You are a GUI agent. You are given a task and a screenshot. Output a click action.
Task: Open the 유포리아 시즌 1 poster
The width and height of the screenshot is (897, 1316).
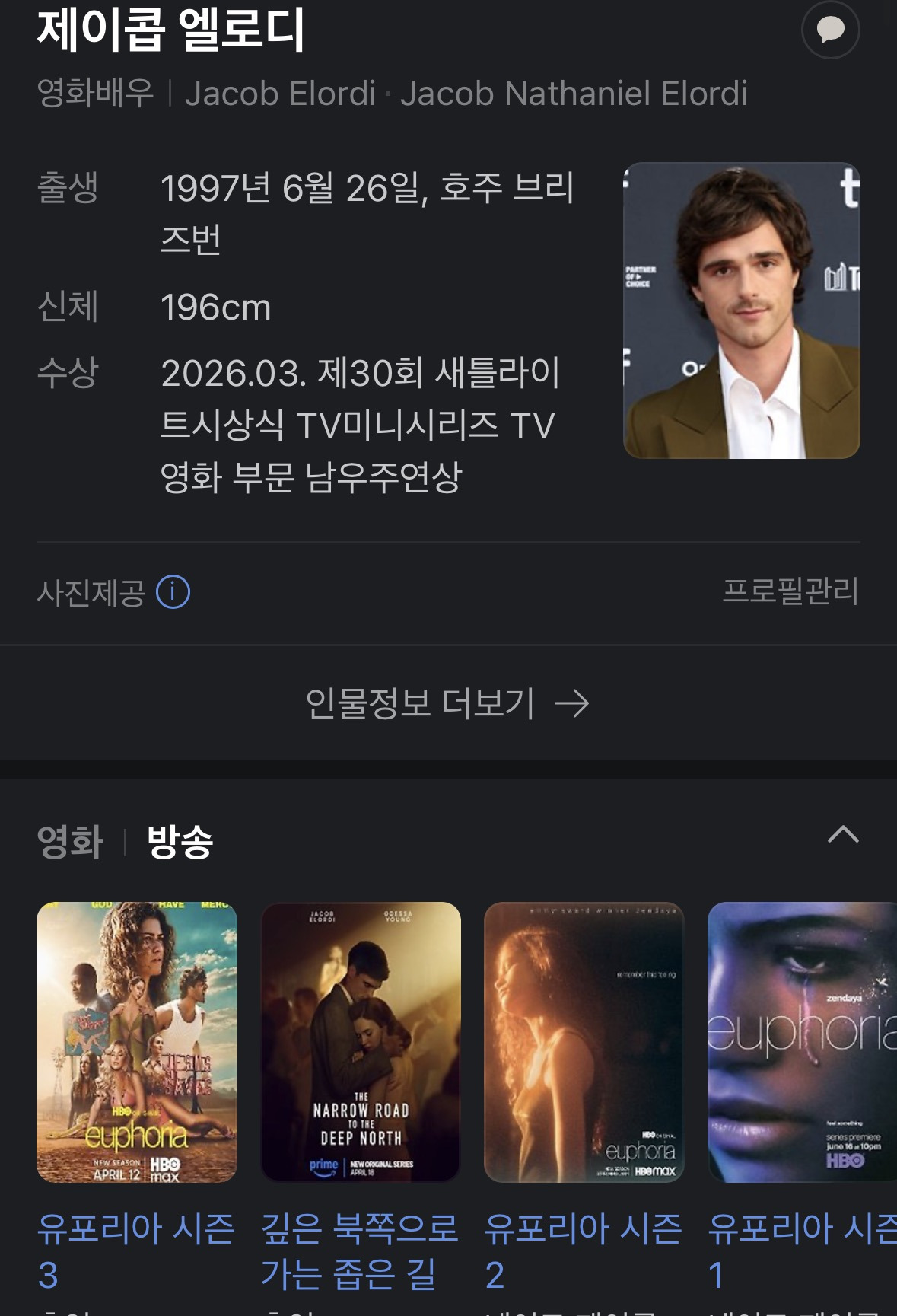point(802,1041)
